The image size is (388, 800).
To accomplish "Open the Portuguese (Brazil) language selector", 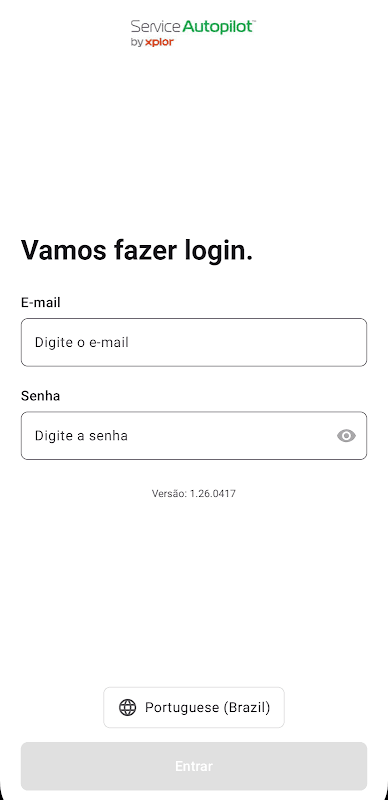I will [194, 707].
